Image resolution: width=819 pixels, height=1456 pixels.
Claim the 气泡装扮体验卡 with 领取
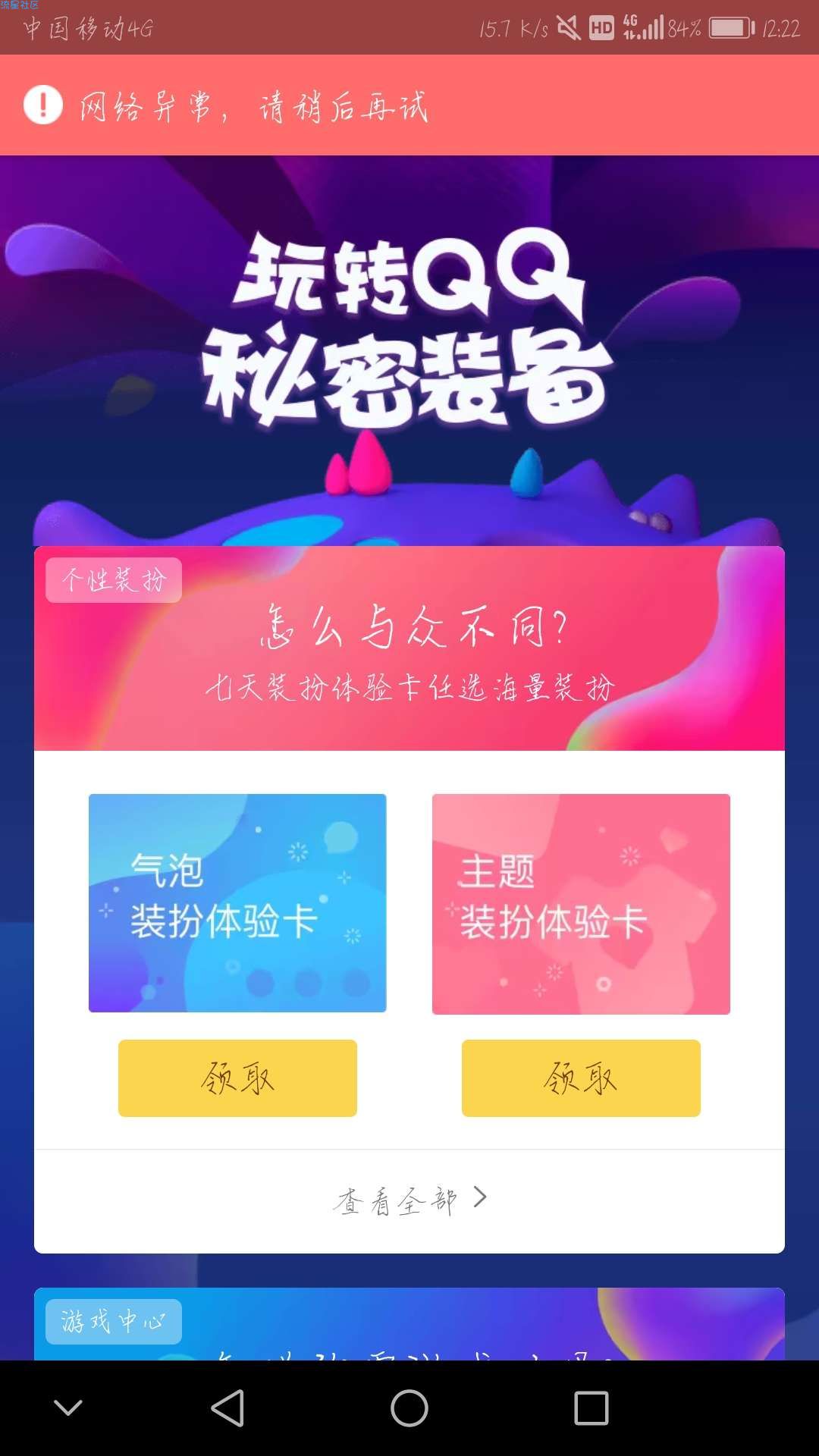pyautogui.click(x=237, y=1078)
